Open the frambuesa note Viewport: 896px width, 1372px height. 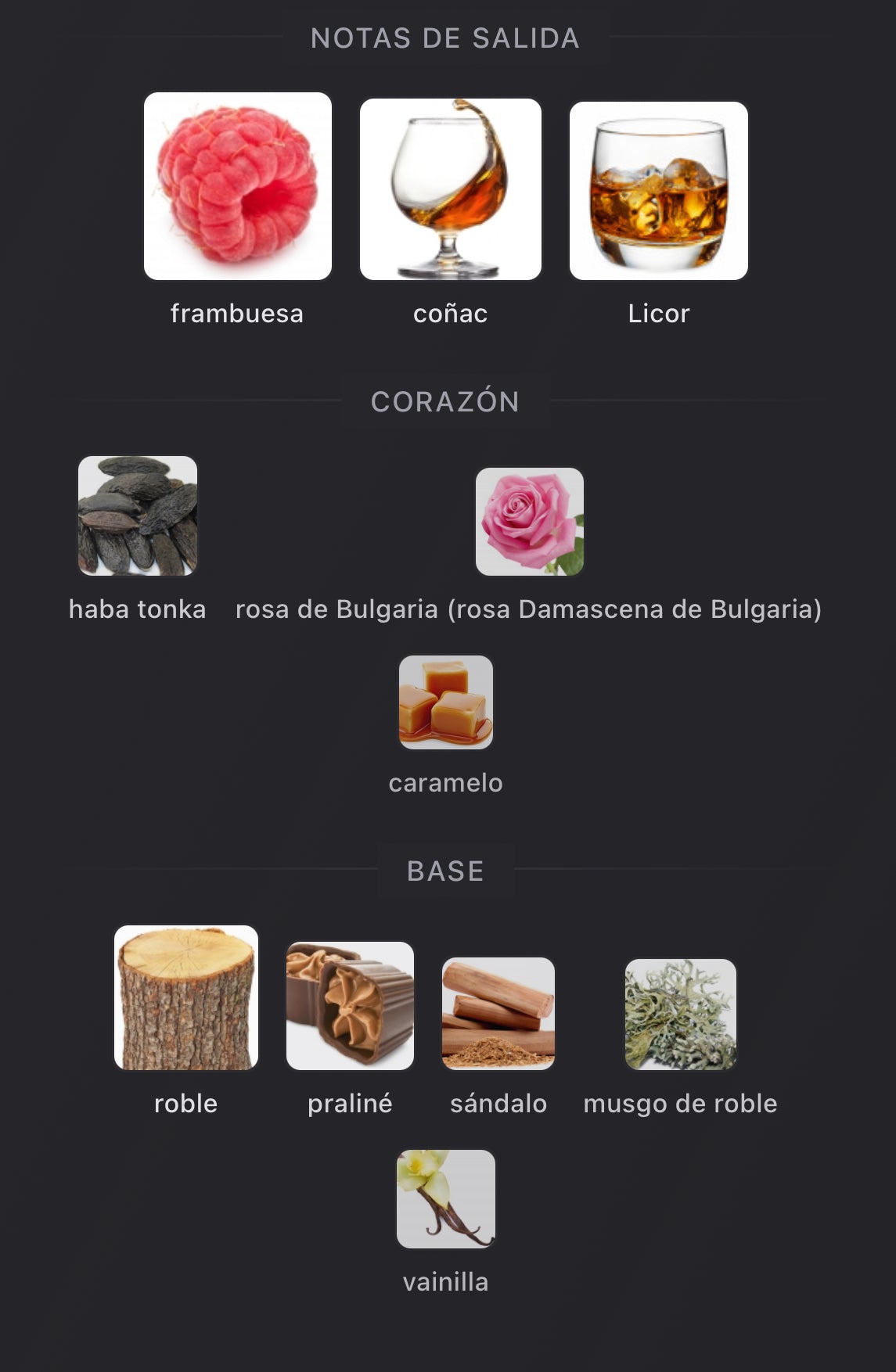(237, 187)
